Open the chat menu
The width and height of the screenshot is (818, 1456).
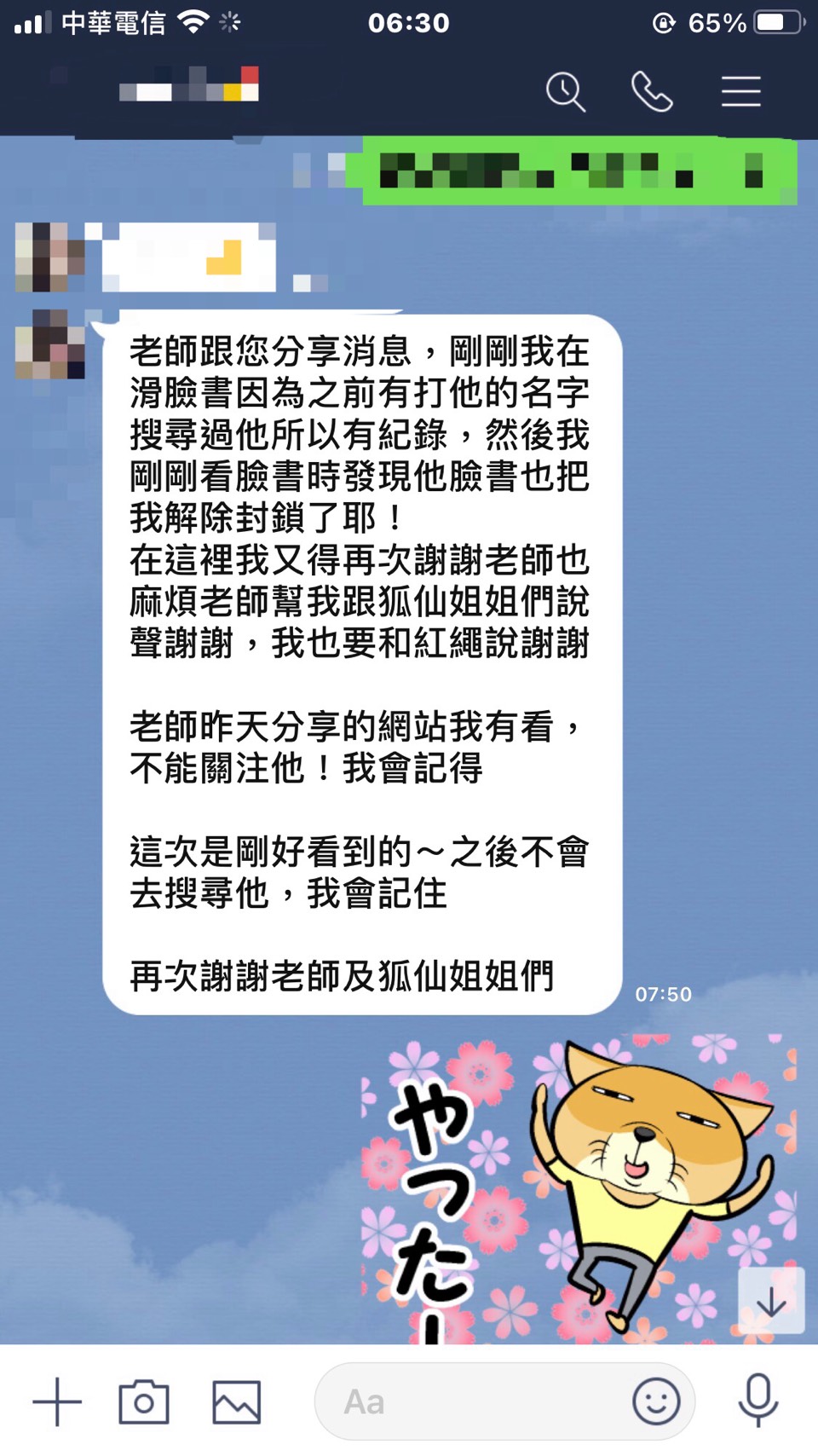(x=740, y=92)
